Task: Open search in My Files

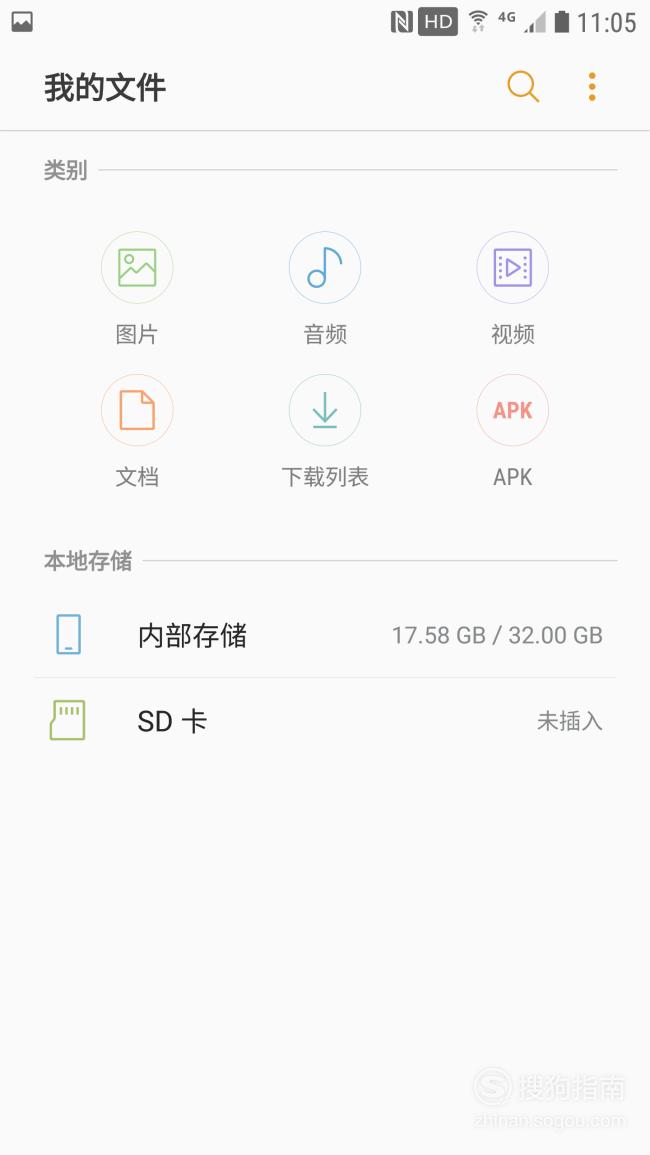Action: (523, 87)
